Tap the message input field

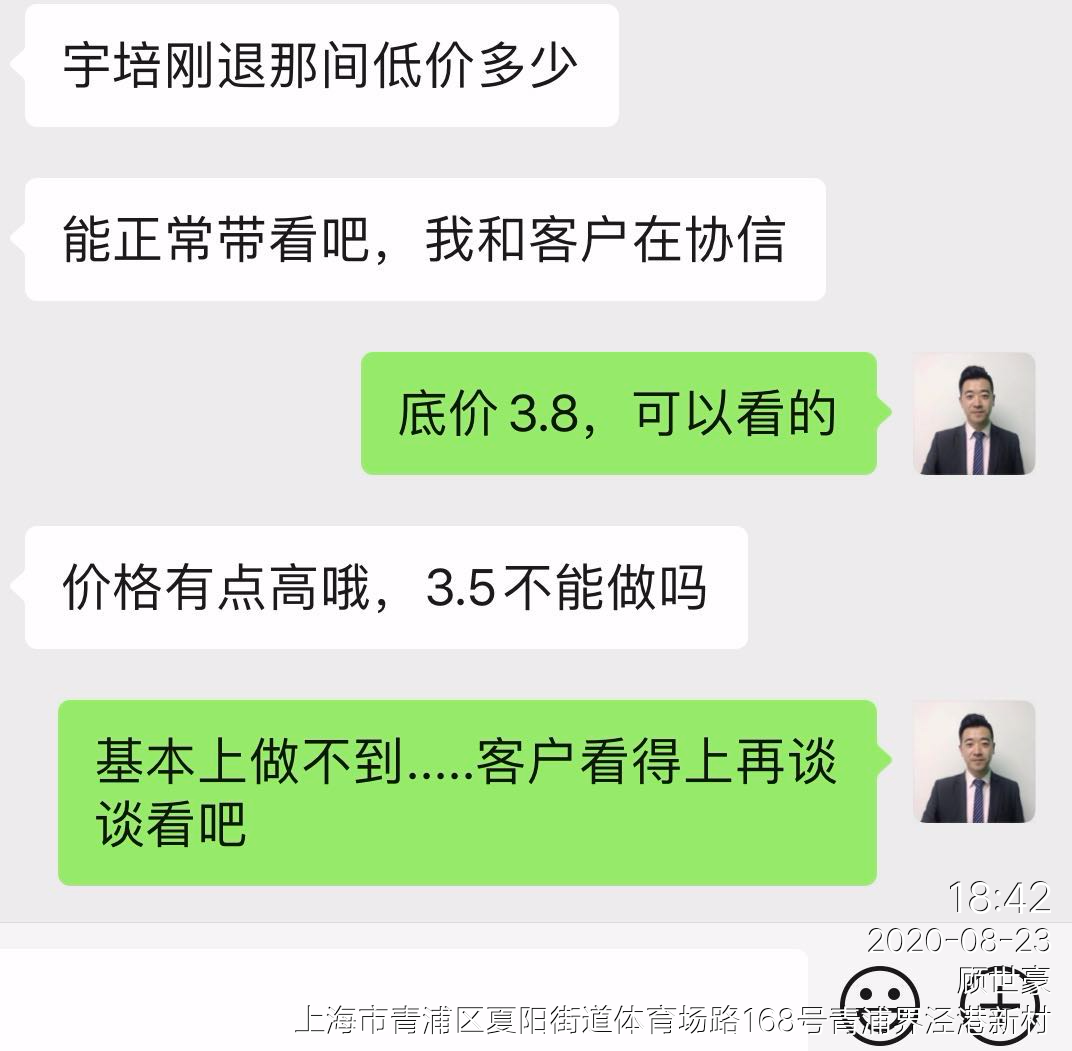400,998
